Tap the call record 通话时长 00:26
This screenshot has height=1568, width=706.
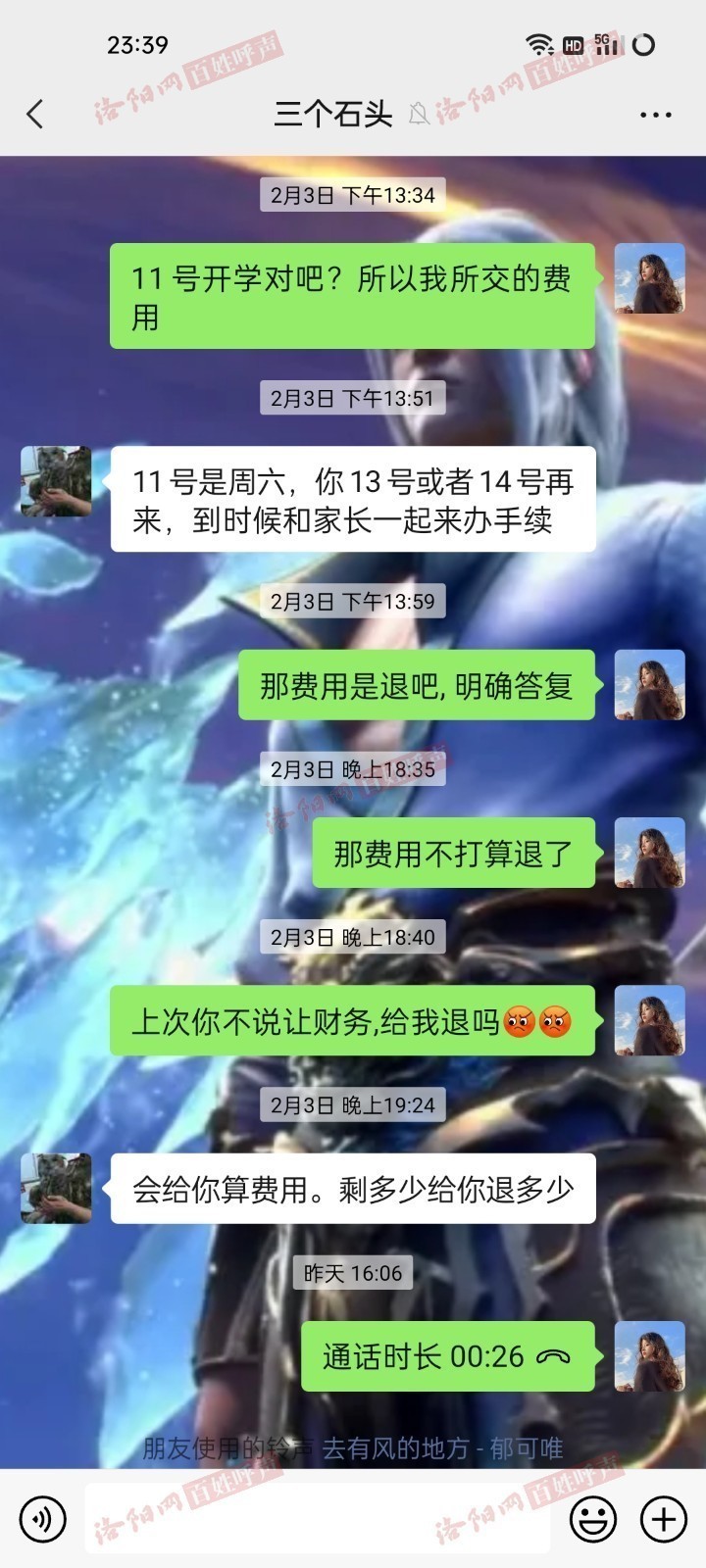coord(447,1356)
